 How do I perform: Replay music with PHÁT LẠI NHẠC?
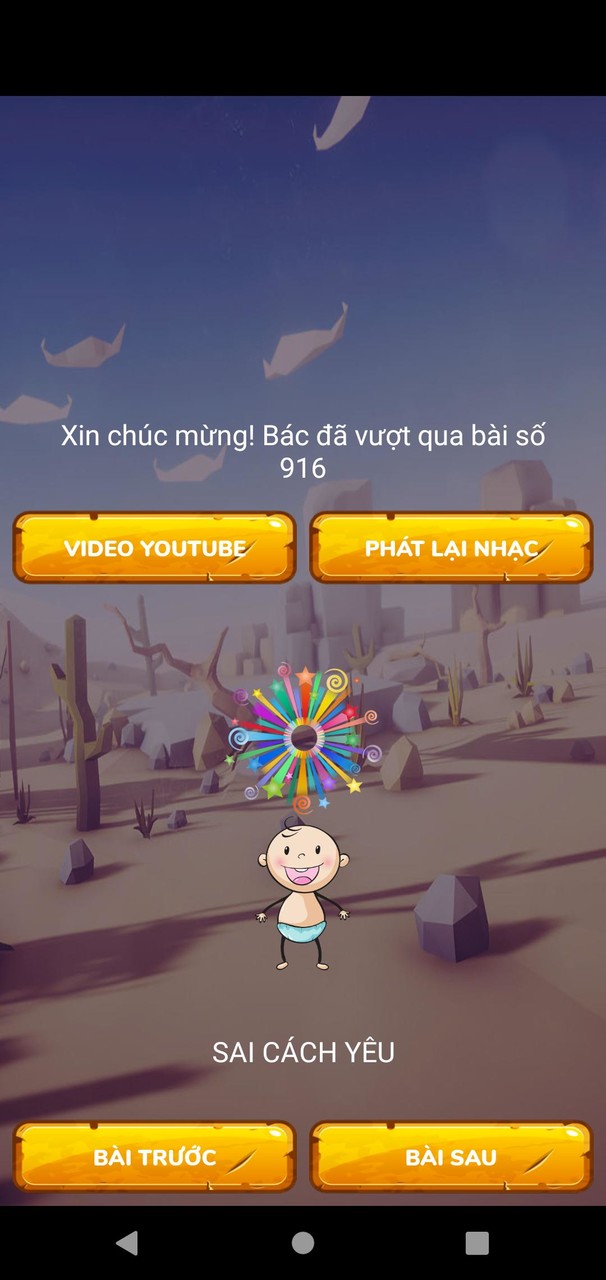451,548
